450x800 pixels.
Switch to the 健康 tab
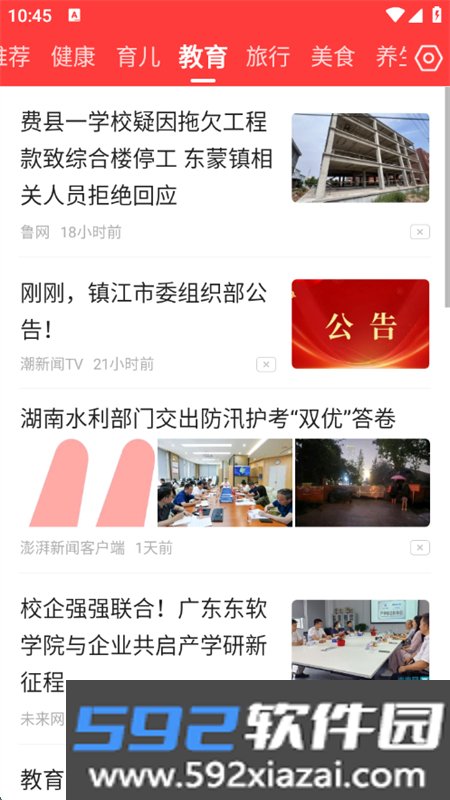[x=73, y=57]
